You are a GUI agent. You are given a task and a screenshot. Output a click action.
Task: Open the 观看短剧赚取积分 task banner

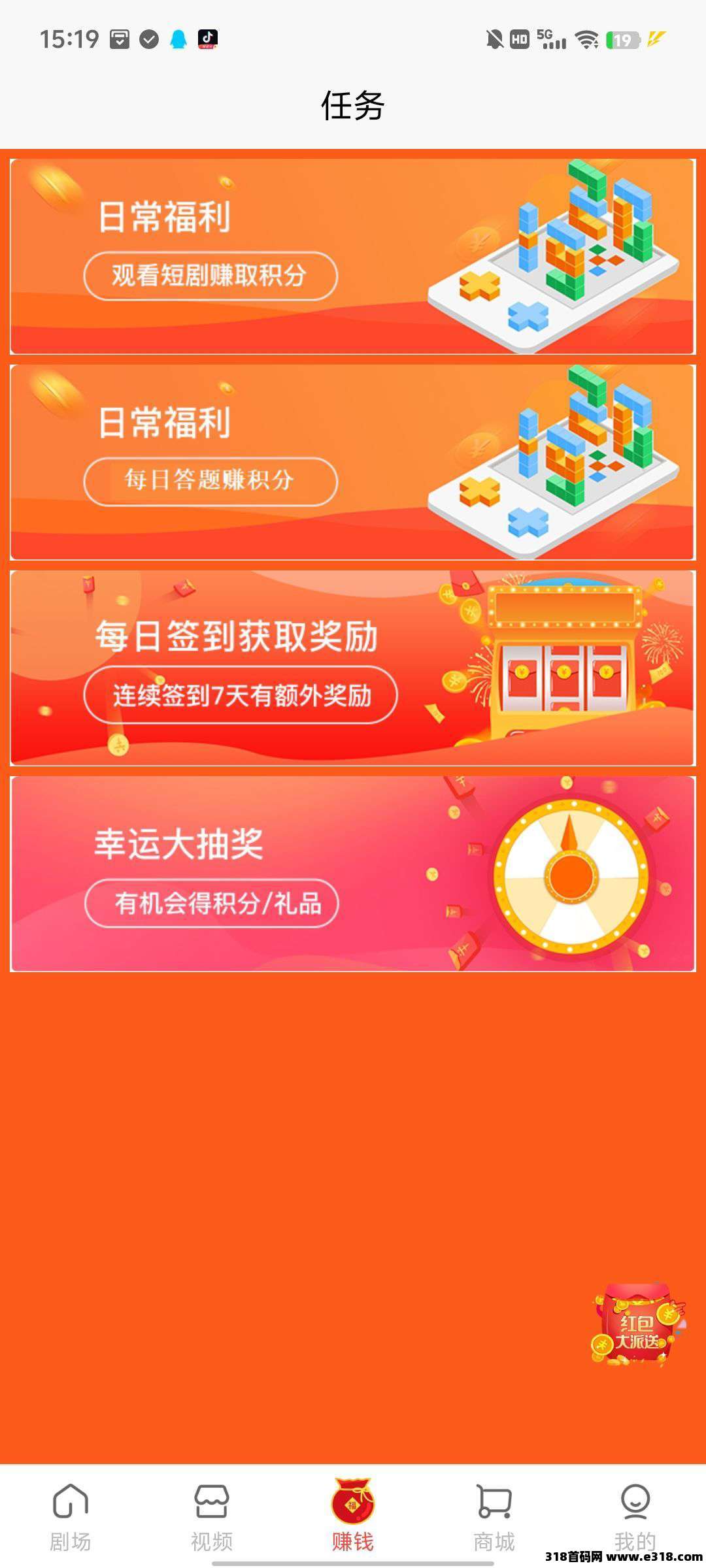[x=353, y=252]
